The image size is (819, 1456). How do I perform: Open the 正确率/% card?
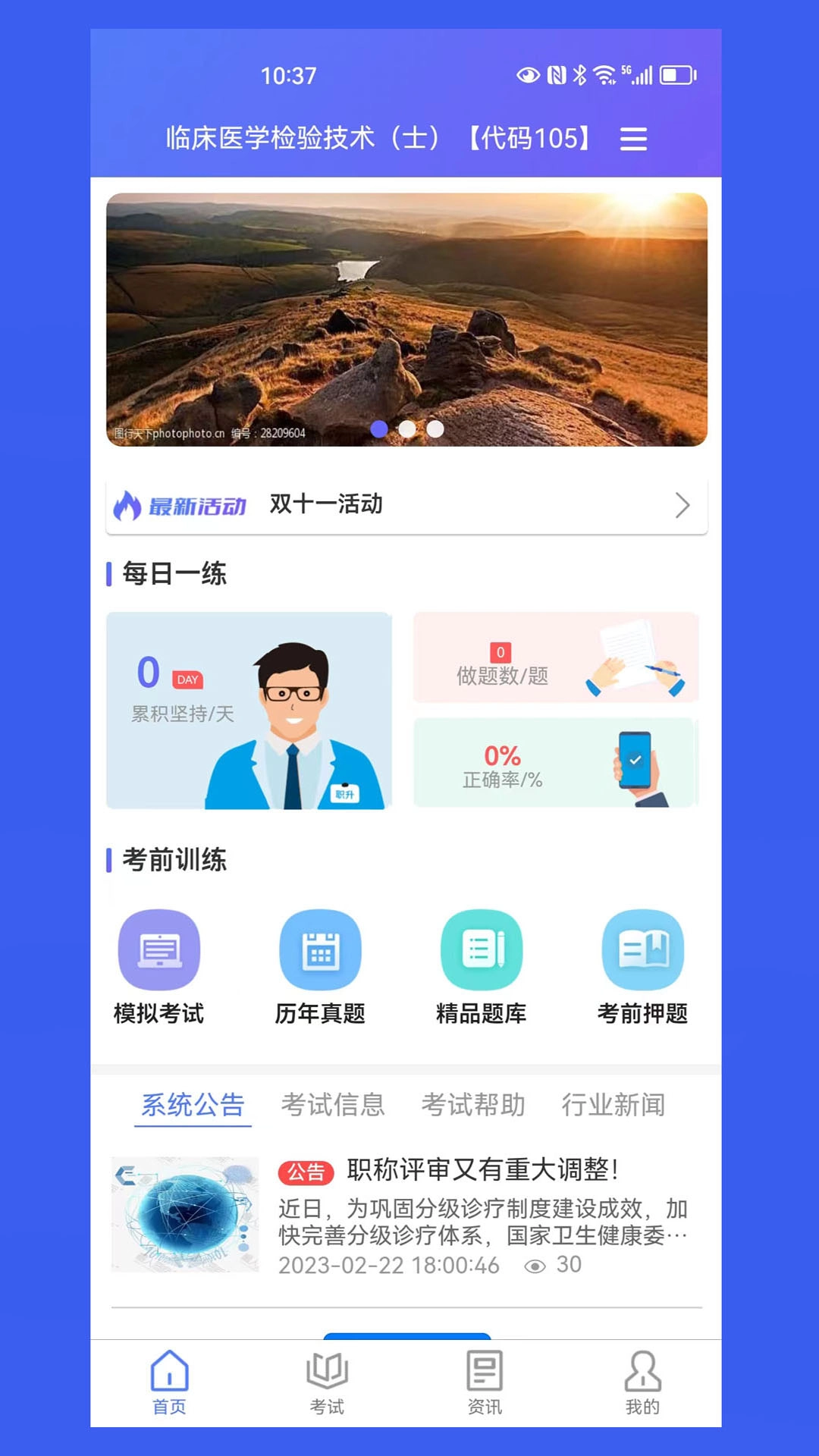555,763
